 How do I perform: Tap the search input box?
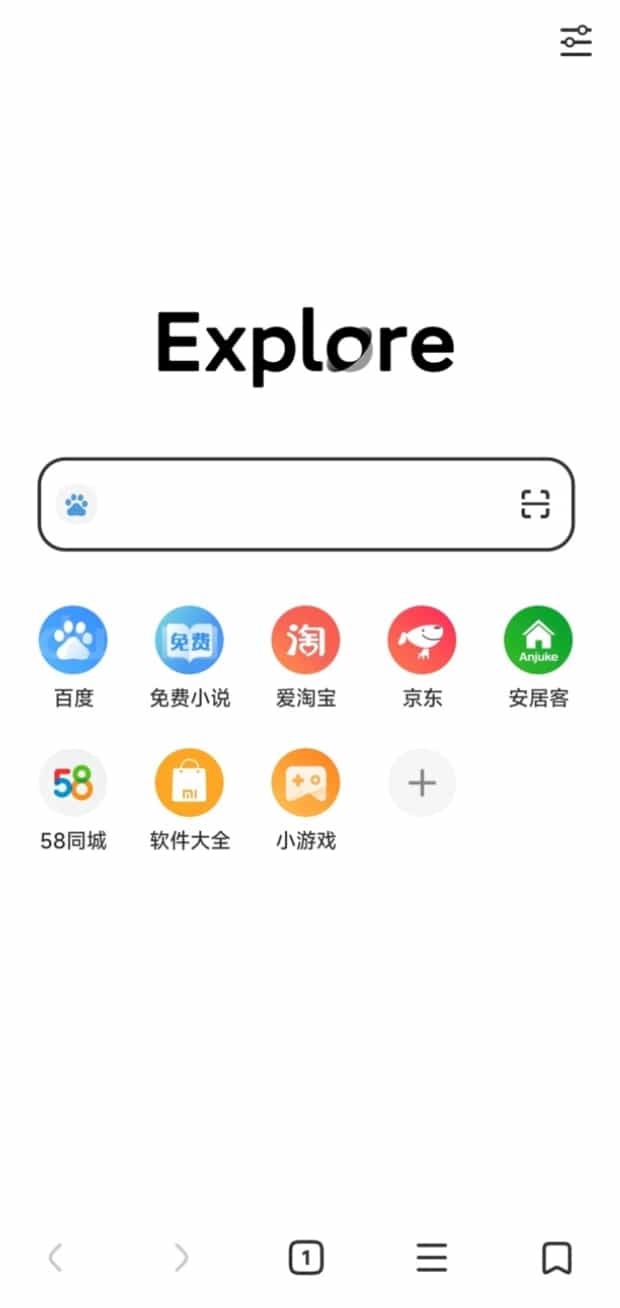300,505
